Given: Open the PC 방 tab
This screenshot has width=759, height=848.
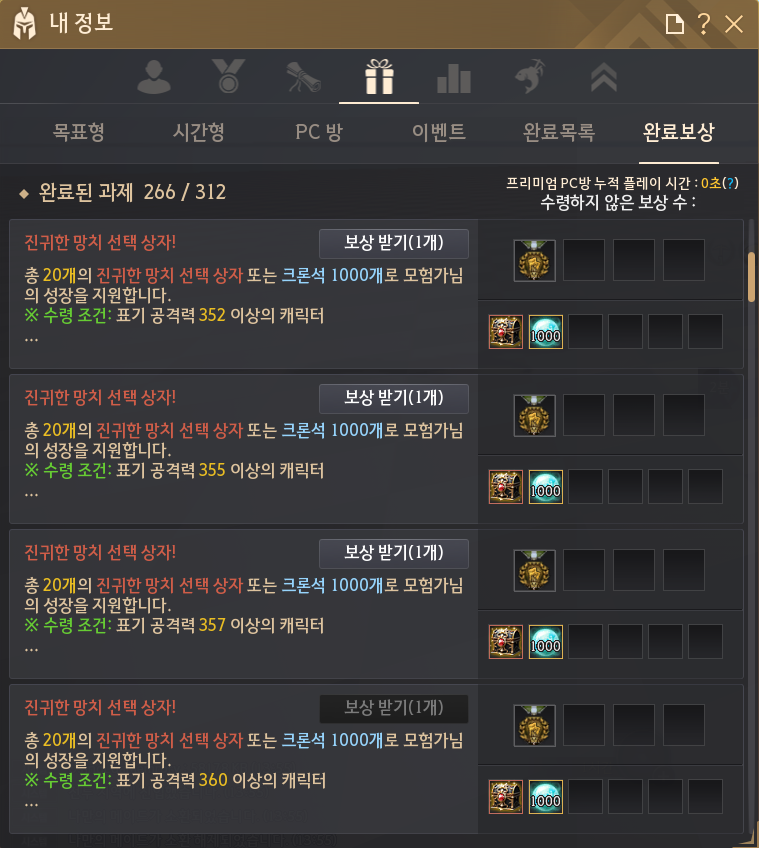Looking at the screenshot, I should coord(319,132).
